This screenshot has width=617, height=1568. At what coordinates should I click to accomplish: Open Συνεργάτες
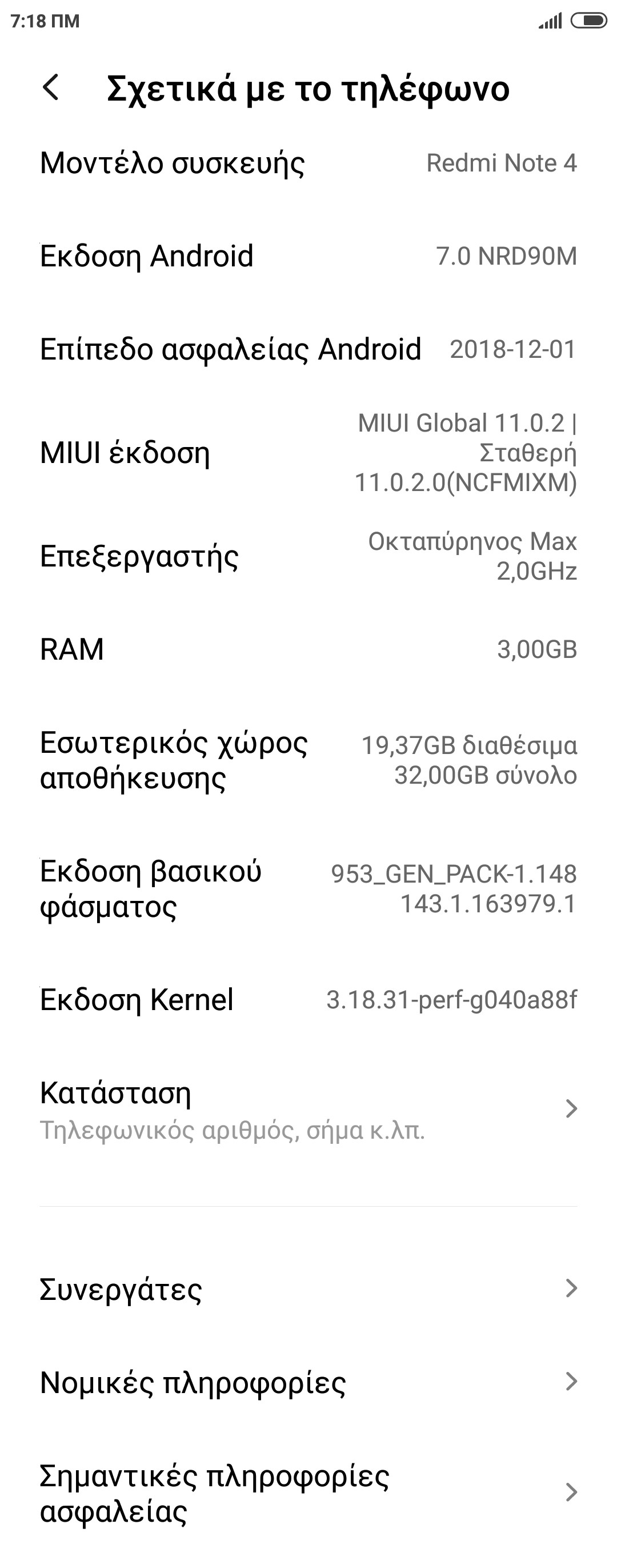(308, 1289)
